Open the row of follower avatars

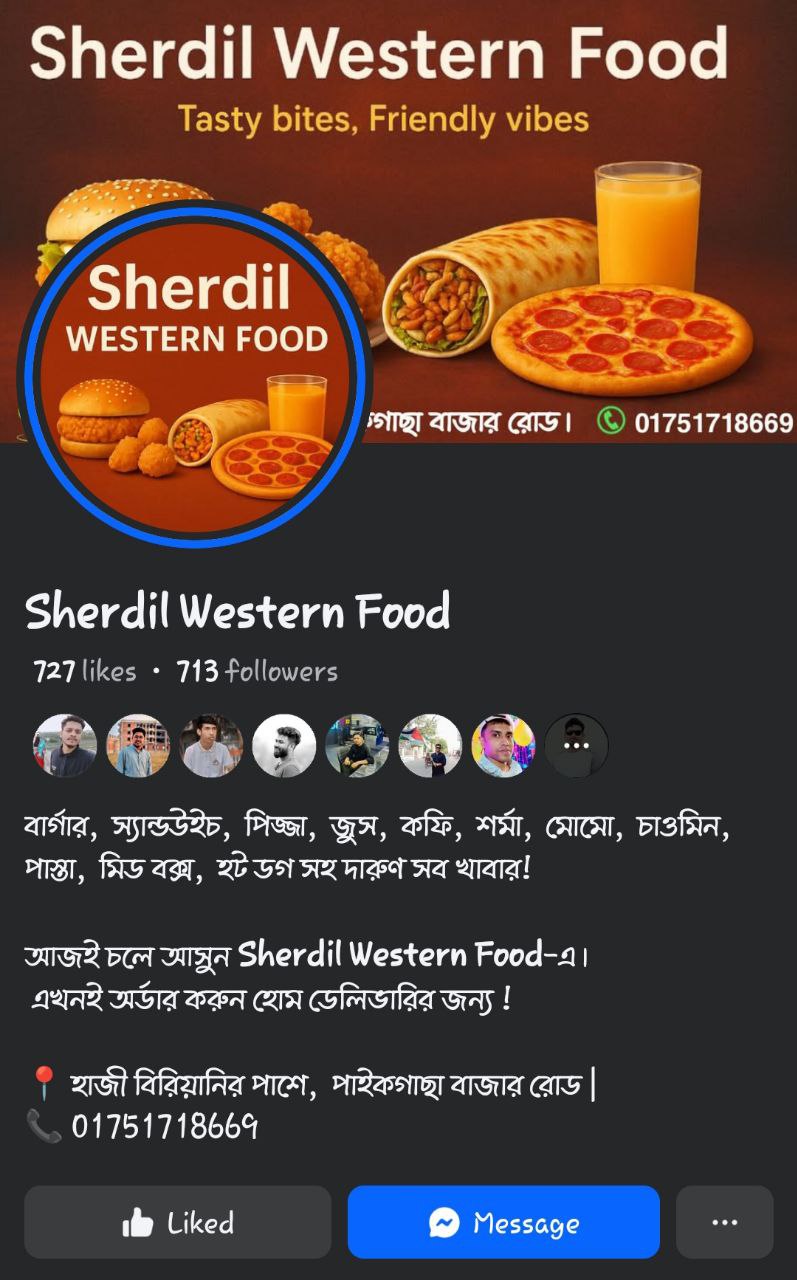[x=320, y=746]
